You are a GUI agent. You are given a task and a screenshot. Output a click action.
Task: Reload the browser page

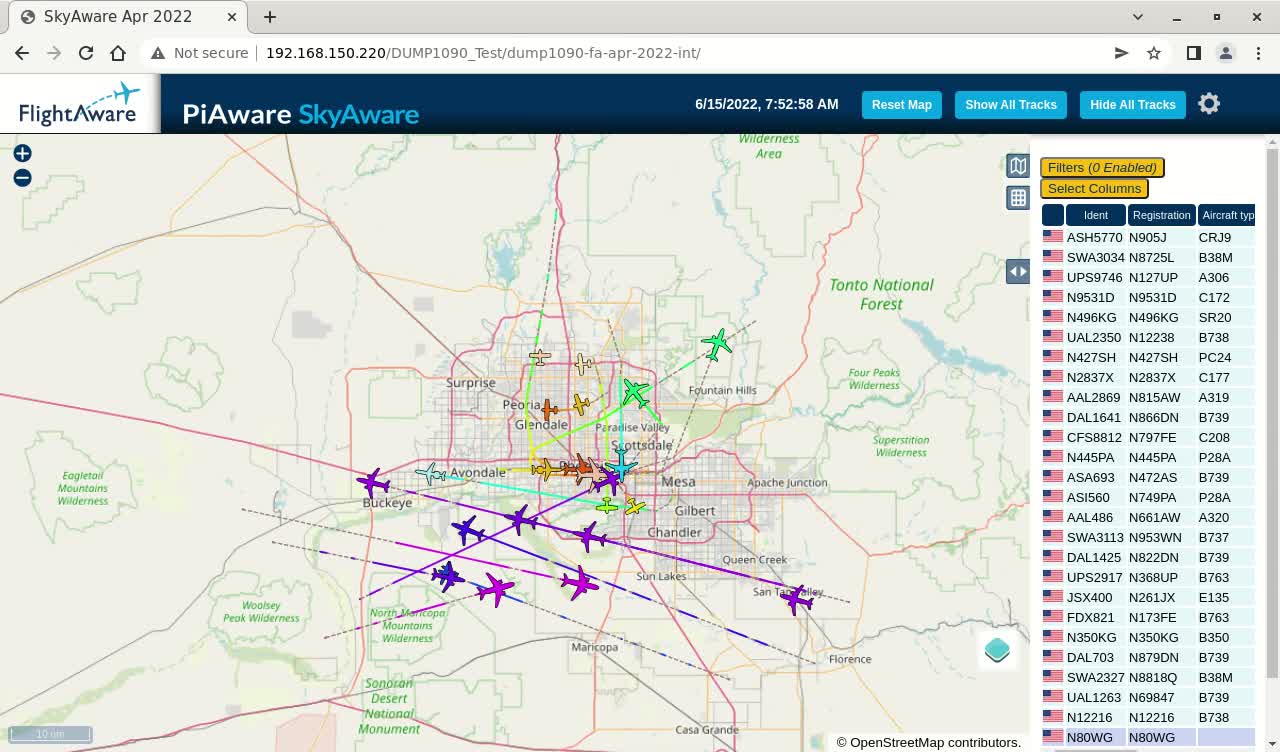click(86, 53)
